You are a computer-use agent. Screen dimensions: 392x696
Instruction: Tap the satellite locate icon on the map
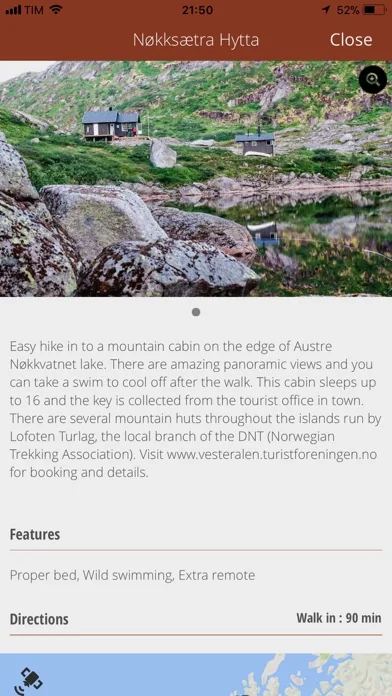click(x=28, y=681)
